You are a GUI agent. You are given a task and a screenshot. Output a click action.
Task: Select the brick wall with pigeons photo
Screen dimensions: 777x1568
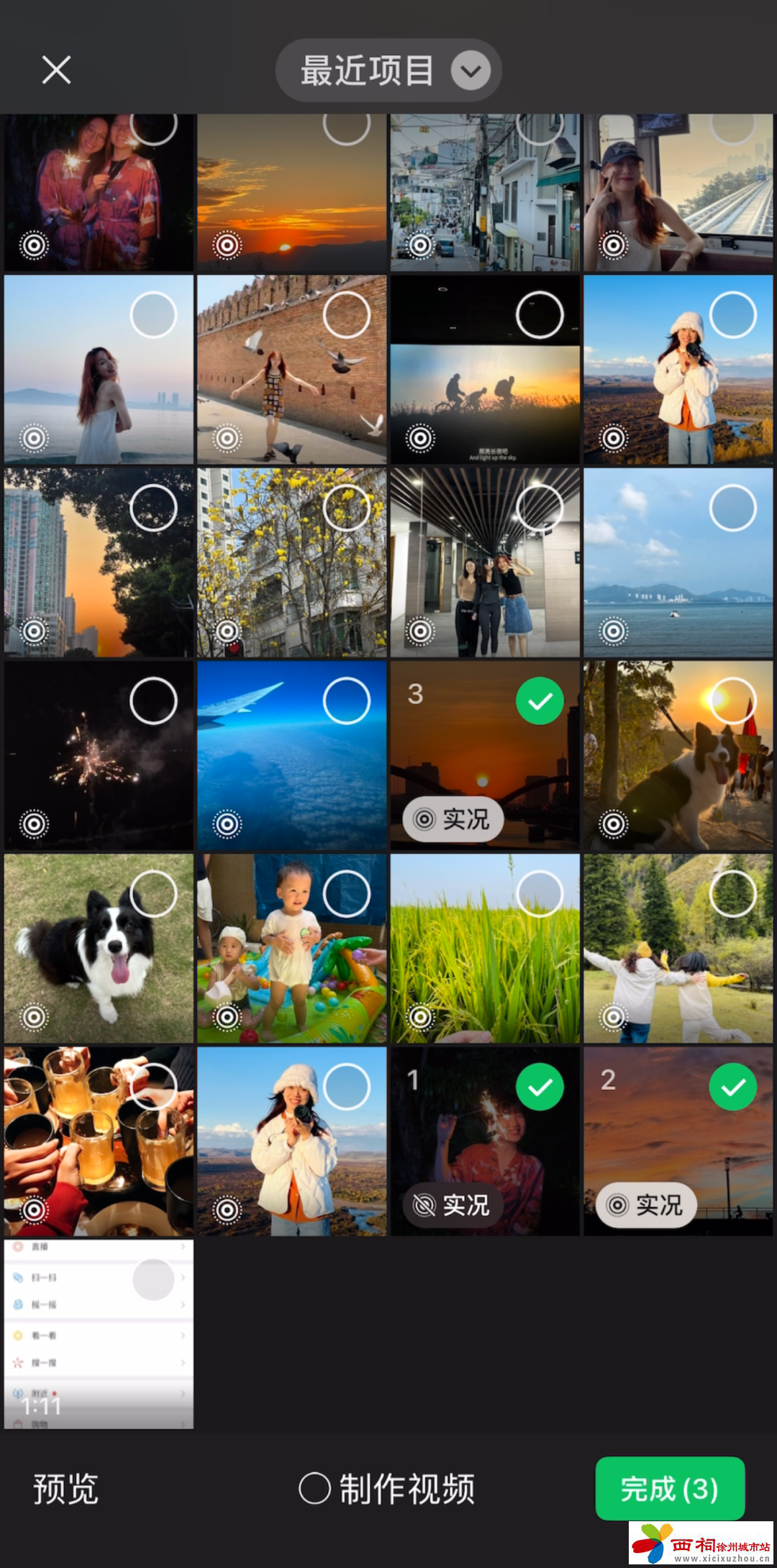click(x=346, y=315)
